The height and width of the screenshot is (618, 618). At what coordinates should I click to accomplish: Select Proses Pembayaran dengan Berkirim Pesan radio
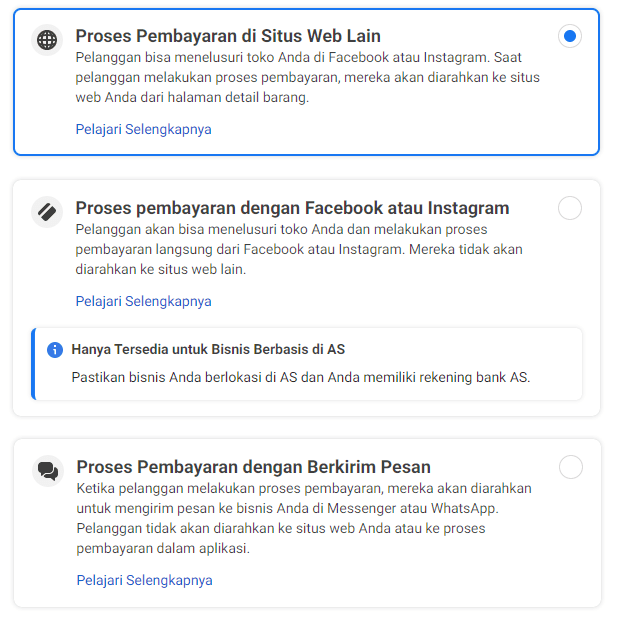click(x=570, y=467)
